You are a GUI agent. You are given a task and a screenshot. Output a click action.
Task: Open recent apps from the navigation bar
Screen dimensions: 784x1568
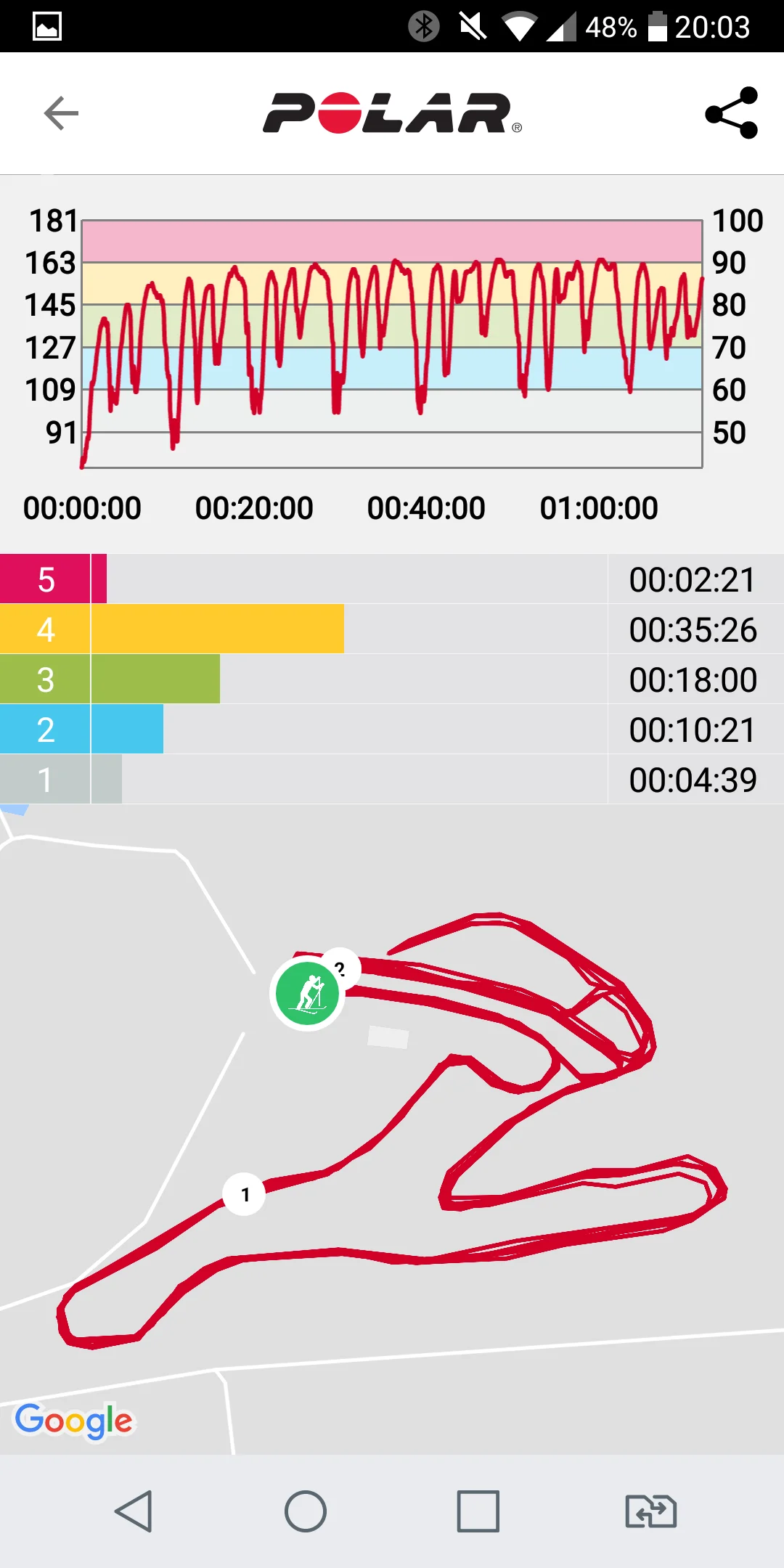point(478,1511)
